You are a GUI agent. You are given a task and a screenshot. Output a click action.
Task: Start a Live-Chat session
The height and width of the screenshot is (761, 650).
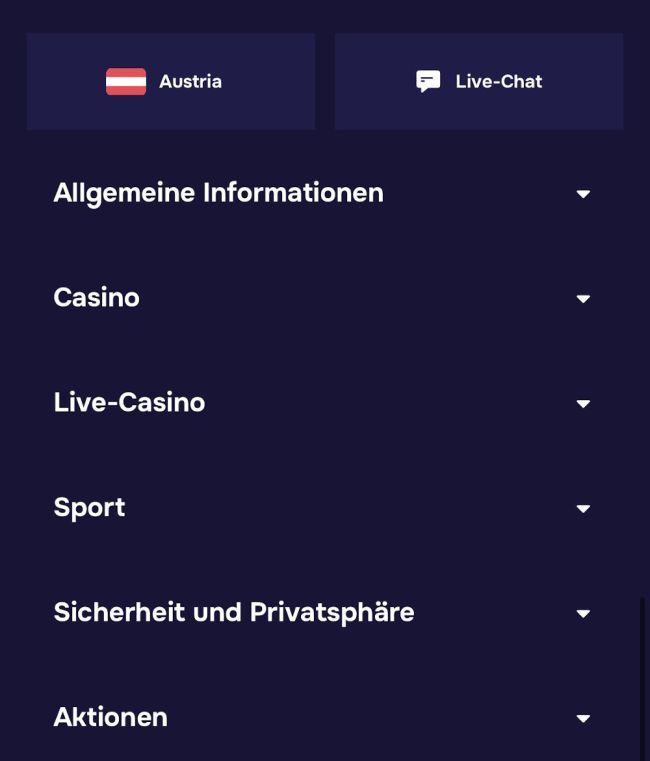point(479,82)
